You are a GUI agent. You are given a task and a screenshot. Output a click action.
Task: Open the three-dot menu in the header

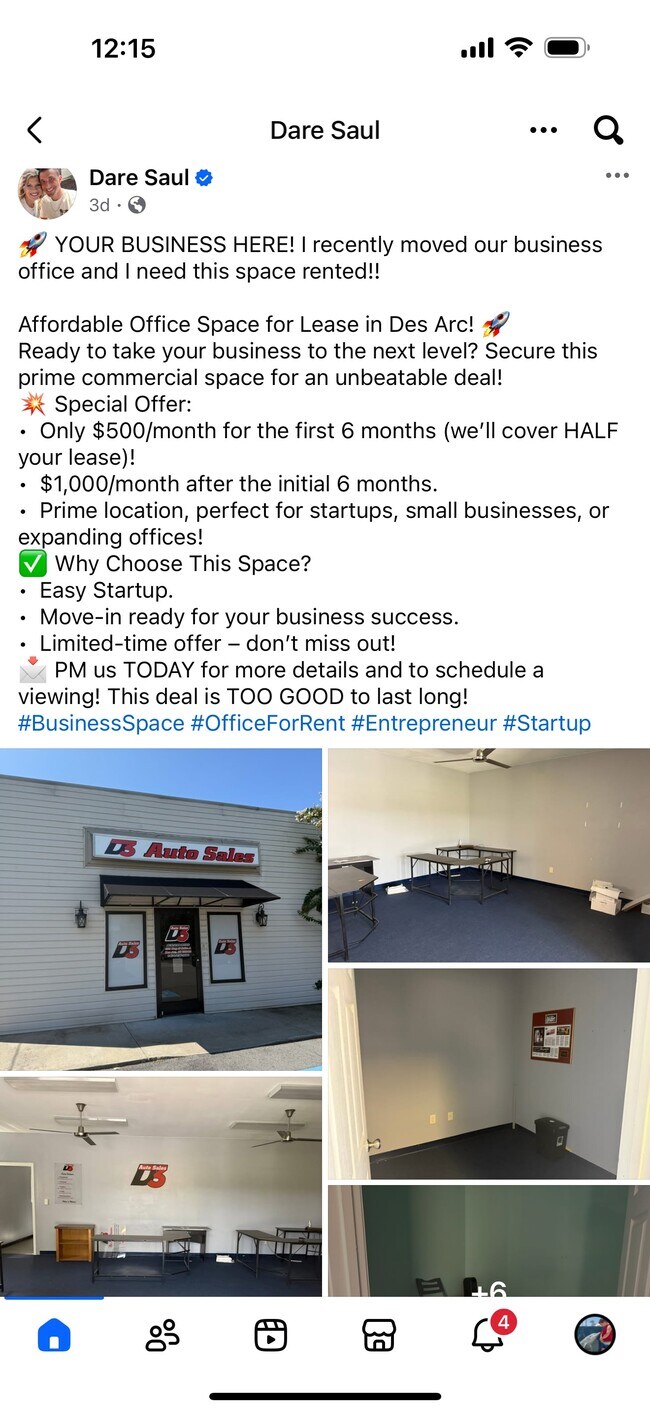(543, 130)
